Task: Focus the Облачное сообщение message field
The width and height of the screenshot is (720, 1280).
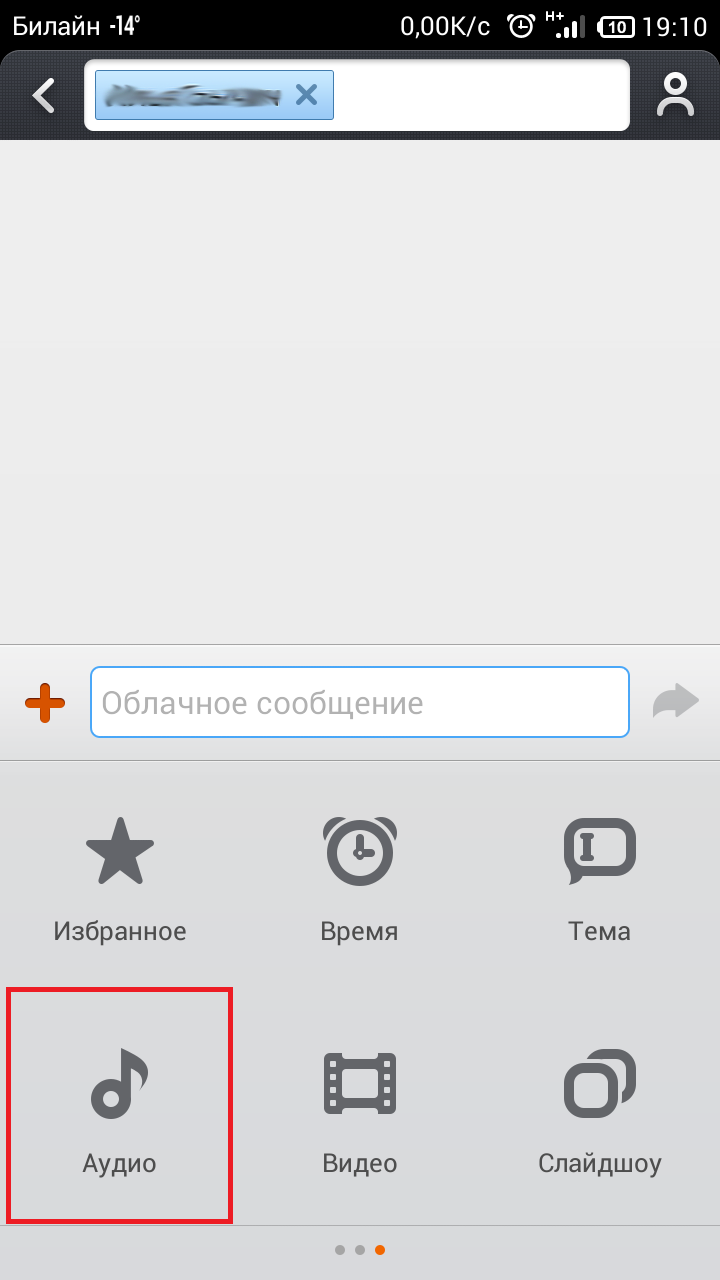Action: coord(360,702)
